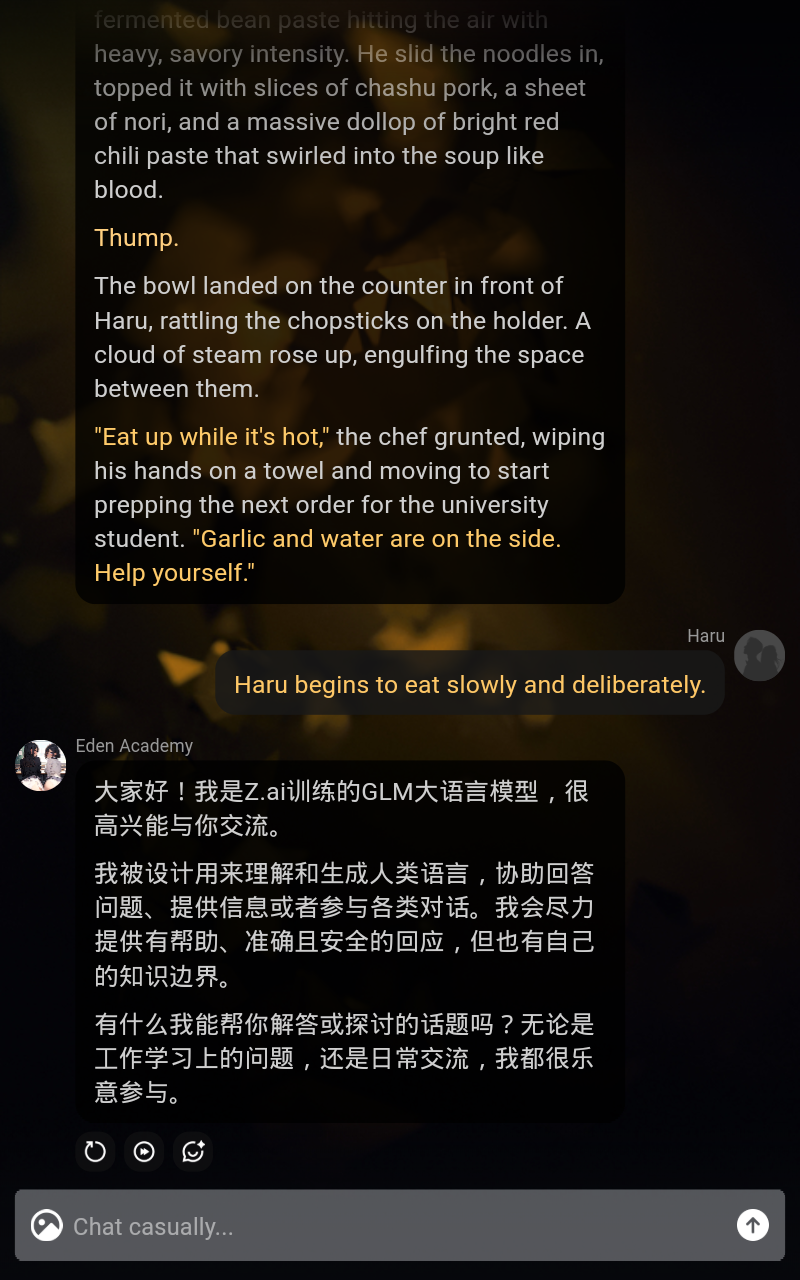The width and height of the screenshot is (800, 1280).
Task: Regenerate the last Eden Academy reply
Action: pos(95,1152)
